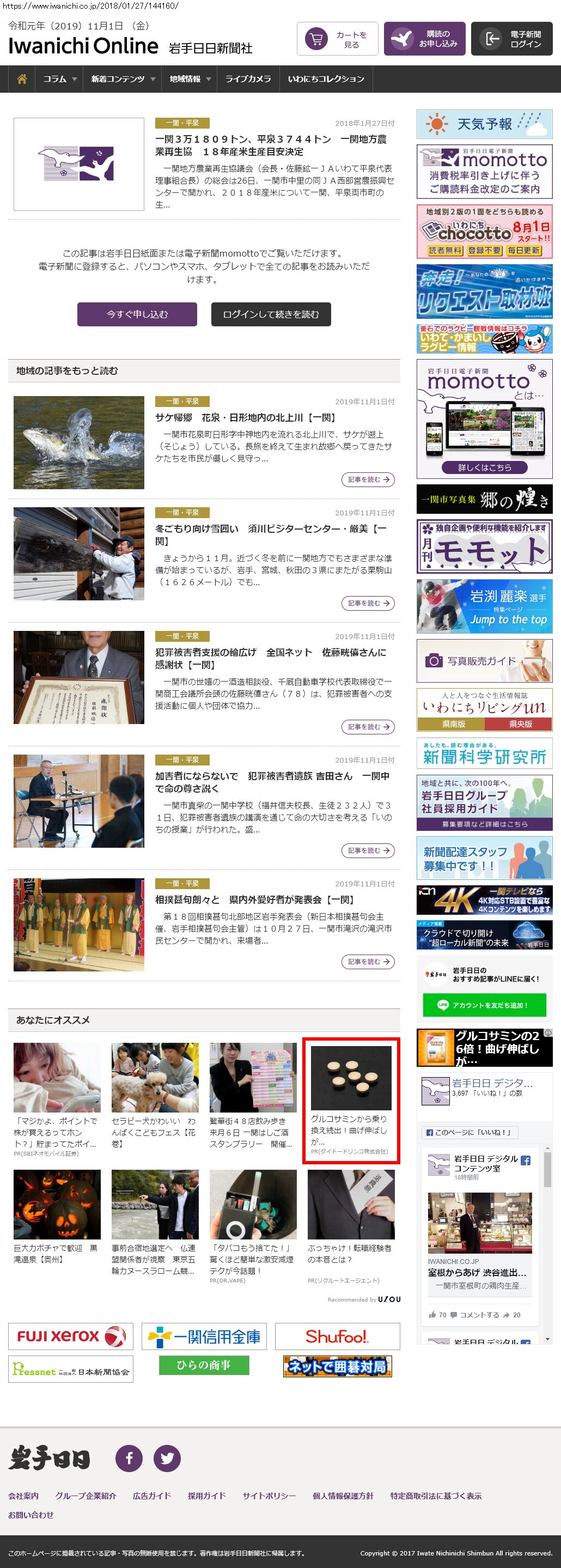Image resolution: width=561 pixels, height=1568 pixels.
Task: Tap 今すぐ申し込む to subscribe
Action: [137, 314]
